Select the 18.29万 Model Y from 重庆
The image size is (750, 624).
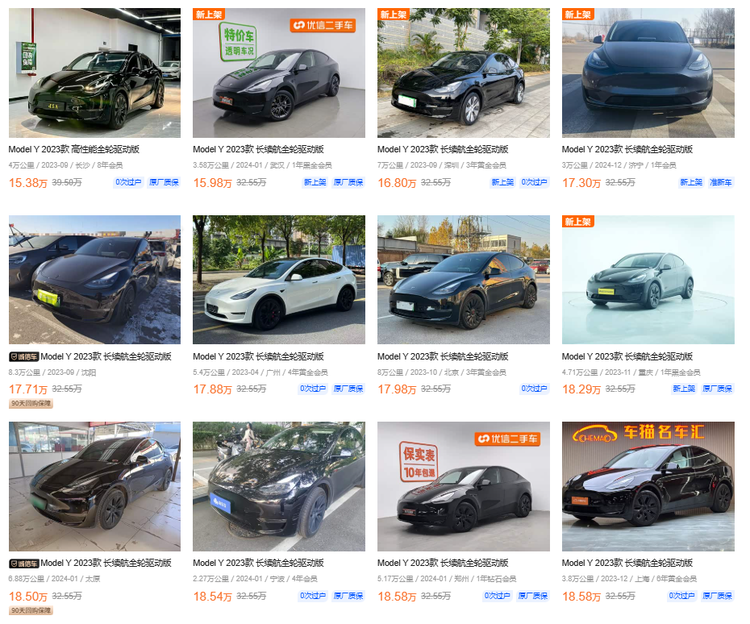[648, 280]
